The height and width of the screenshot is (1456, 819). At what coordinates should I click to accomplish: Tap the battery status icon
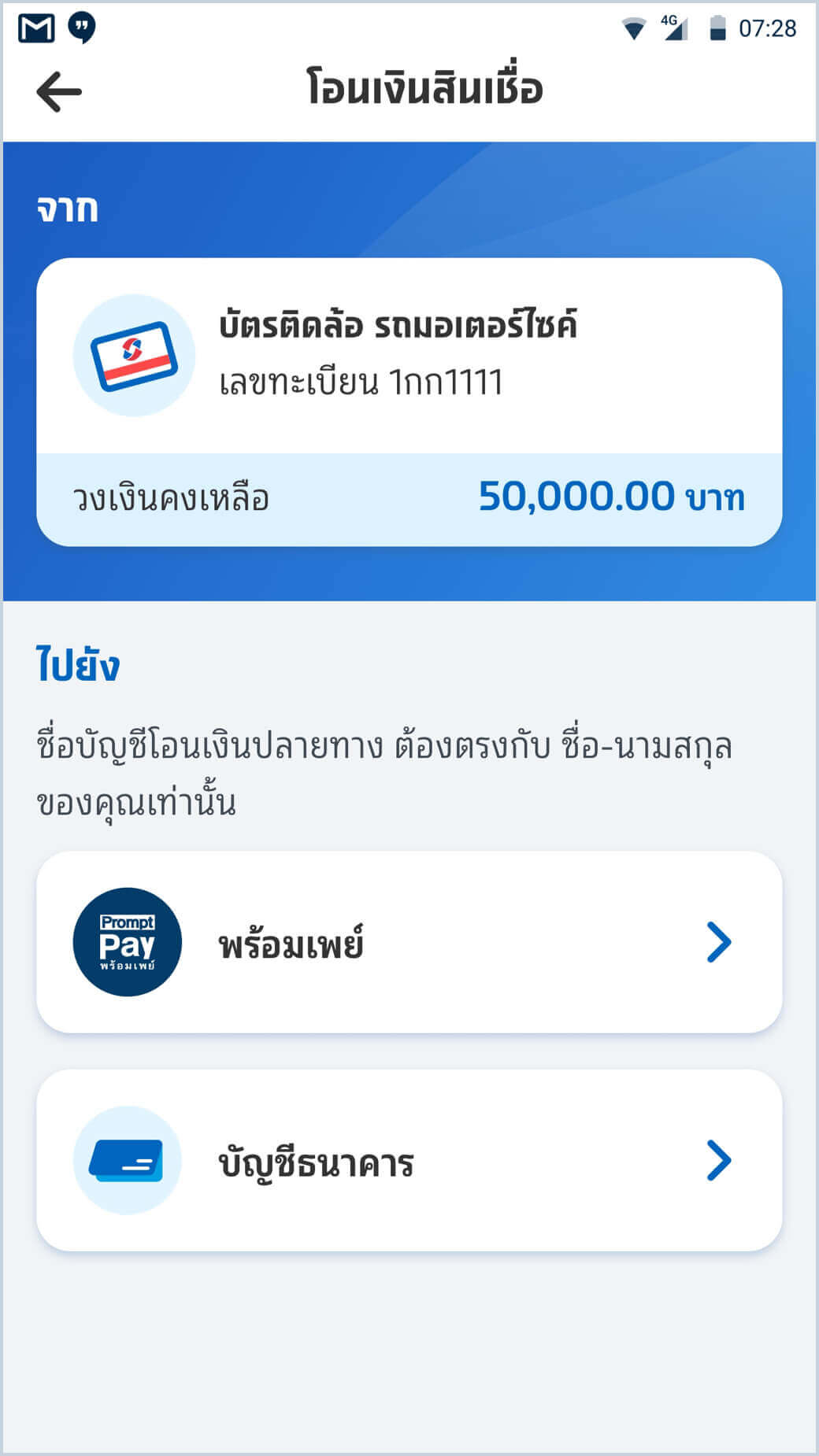click(x=719, y=28)
